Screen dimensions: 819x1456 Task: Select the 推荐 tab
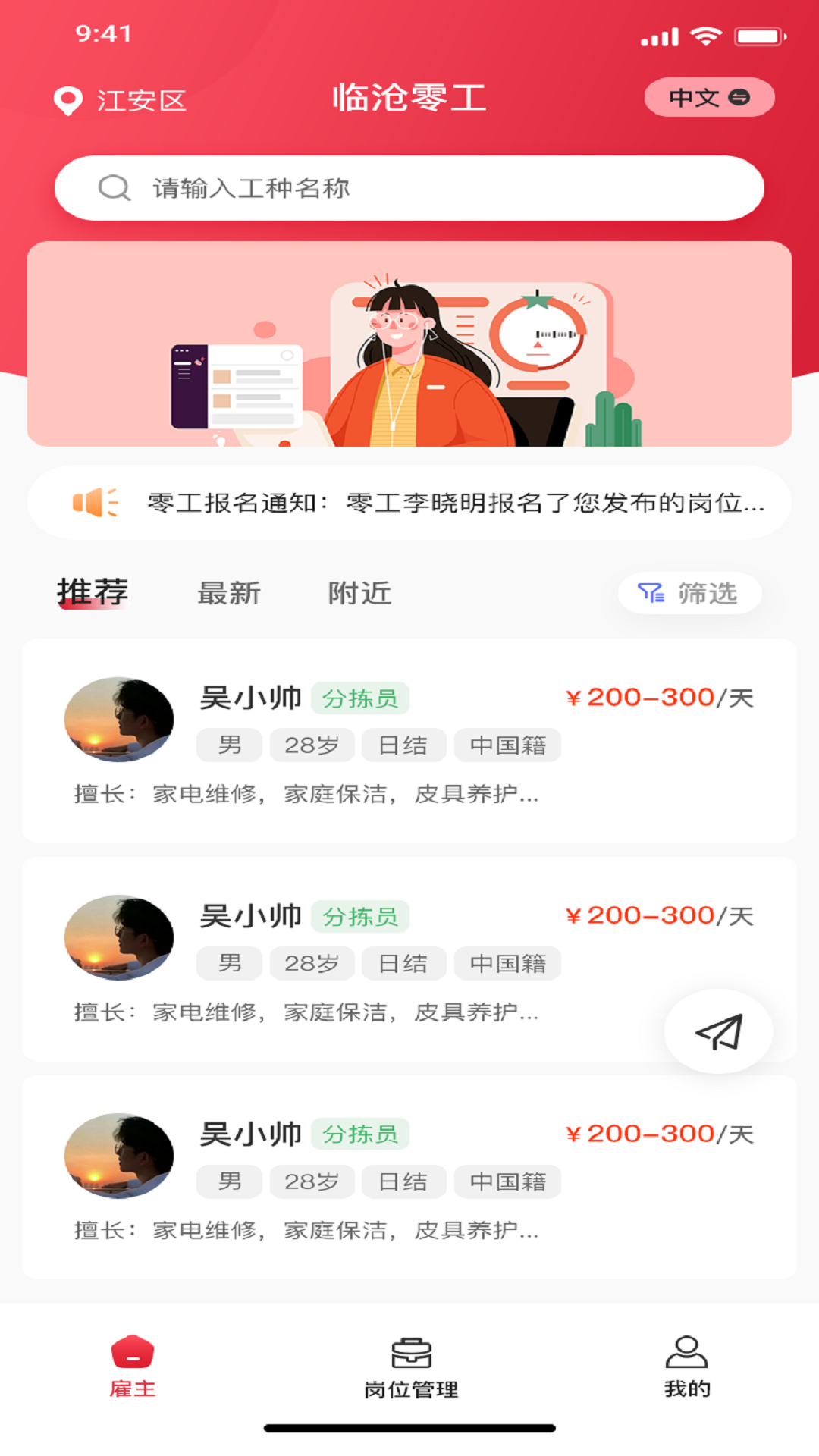pyautogui.click(x=93, y=592)
